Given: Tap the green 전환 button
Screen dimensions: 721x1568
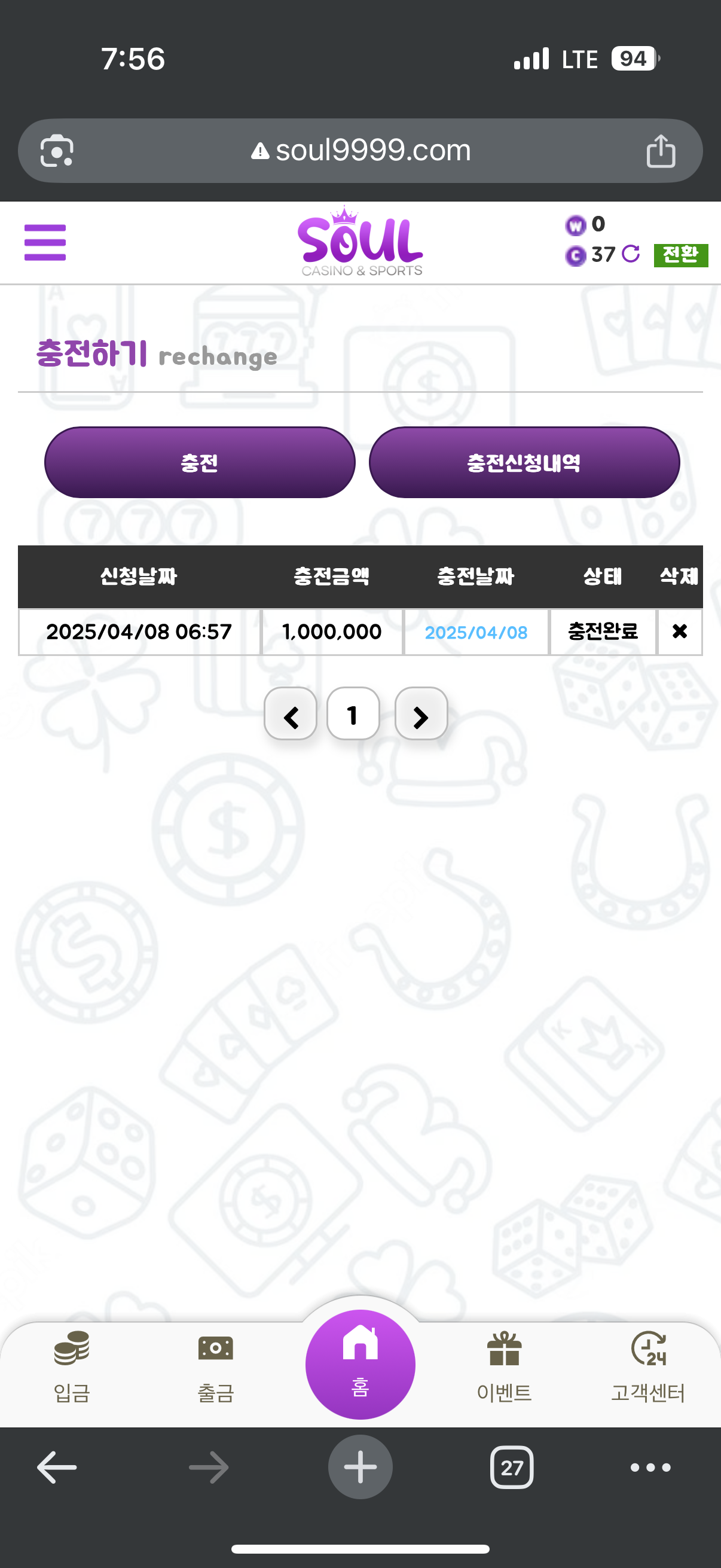Looking at the screenshot, I should (x=680, y=254).
